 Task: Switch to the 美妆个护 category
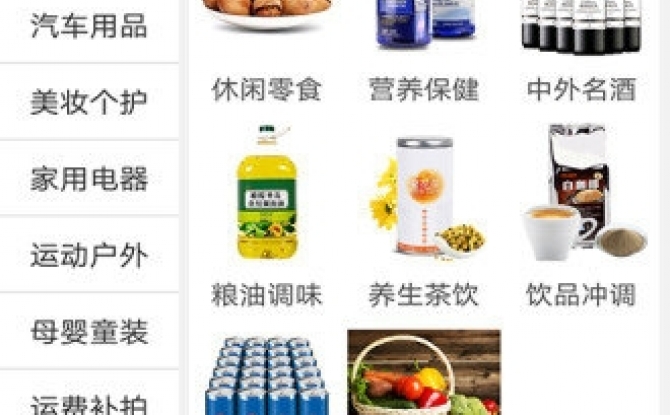click(88, 103)
